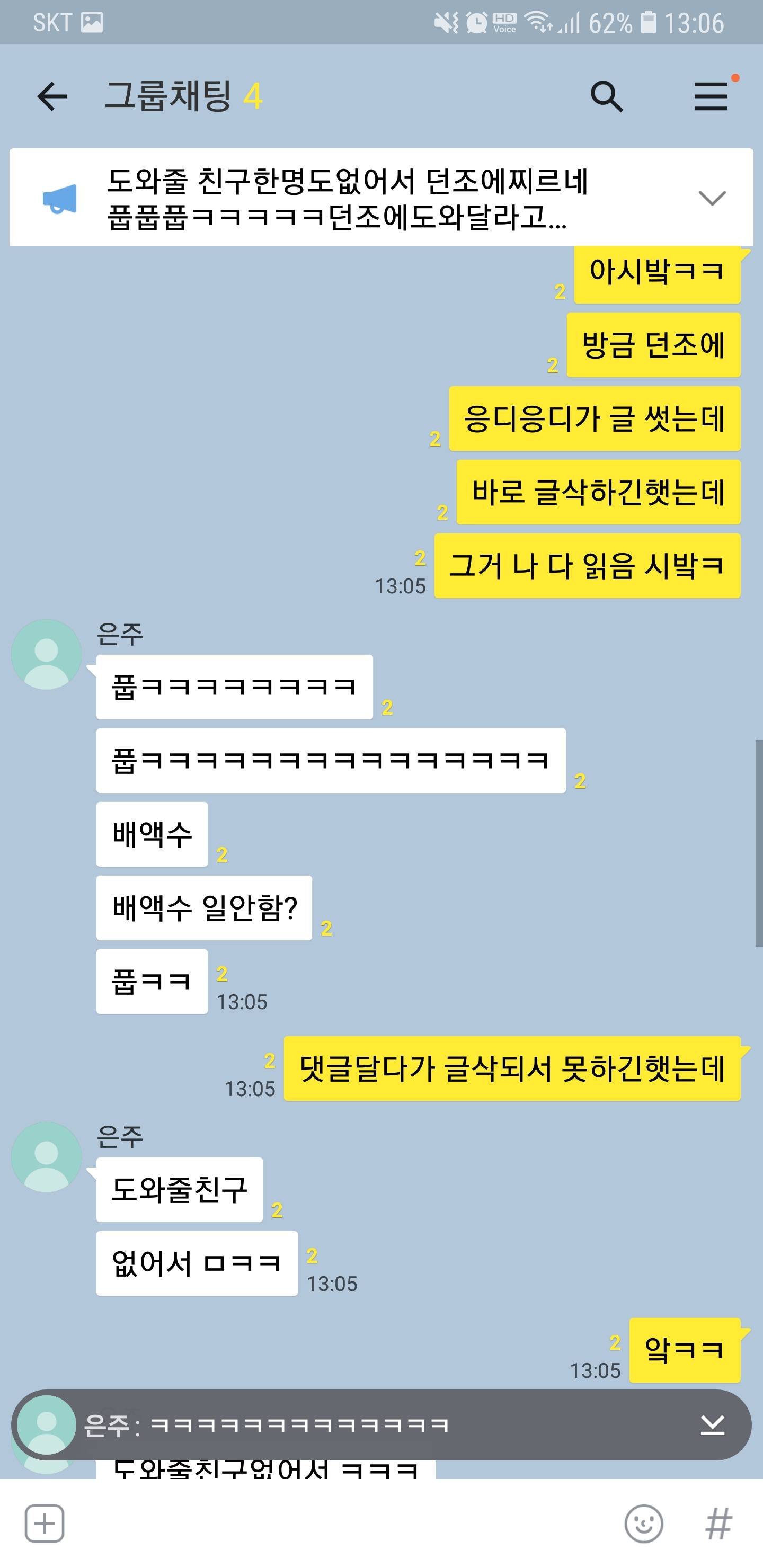Open the hashtag search button
The width and height of the screenshot is (763, 1568).
pos(718,1524)
